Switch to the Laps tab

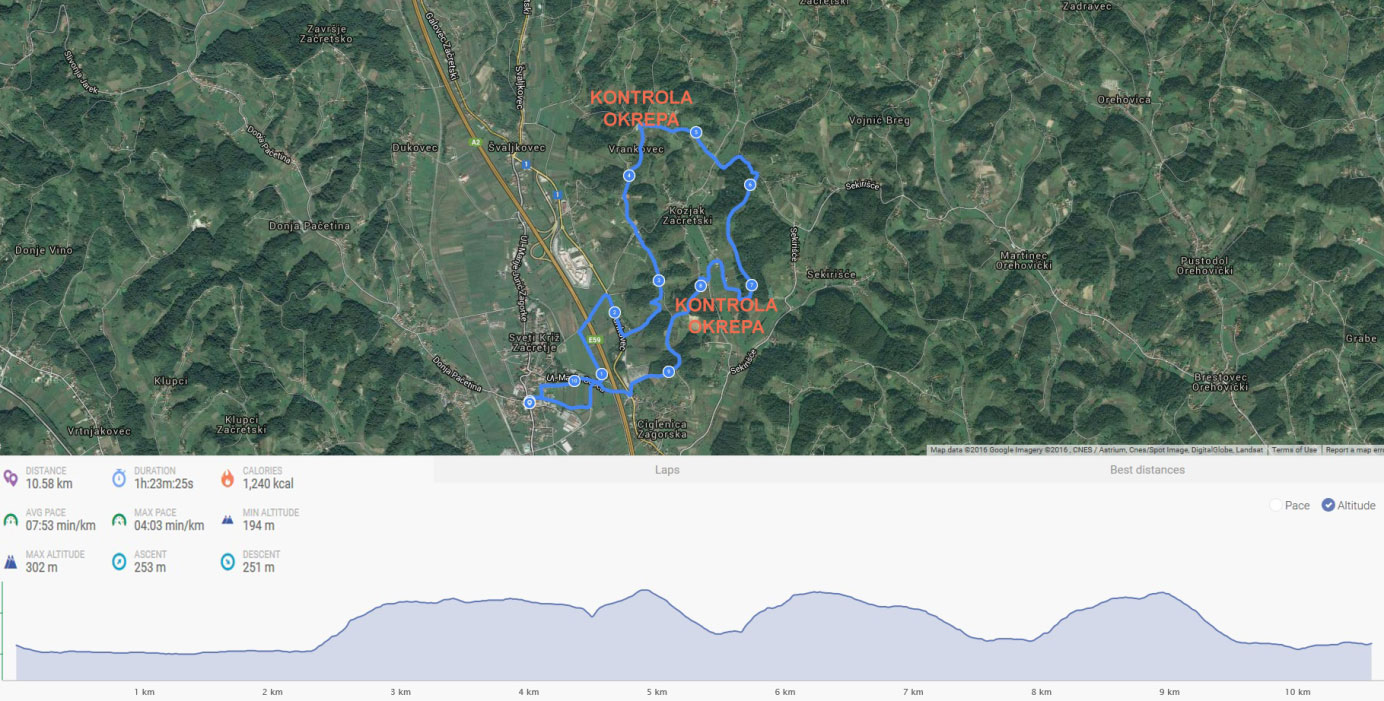point(667,470)
